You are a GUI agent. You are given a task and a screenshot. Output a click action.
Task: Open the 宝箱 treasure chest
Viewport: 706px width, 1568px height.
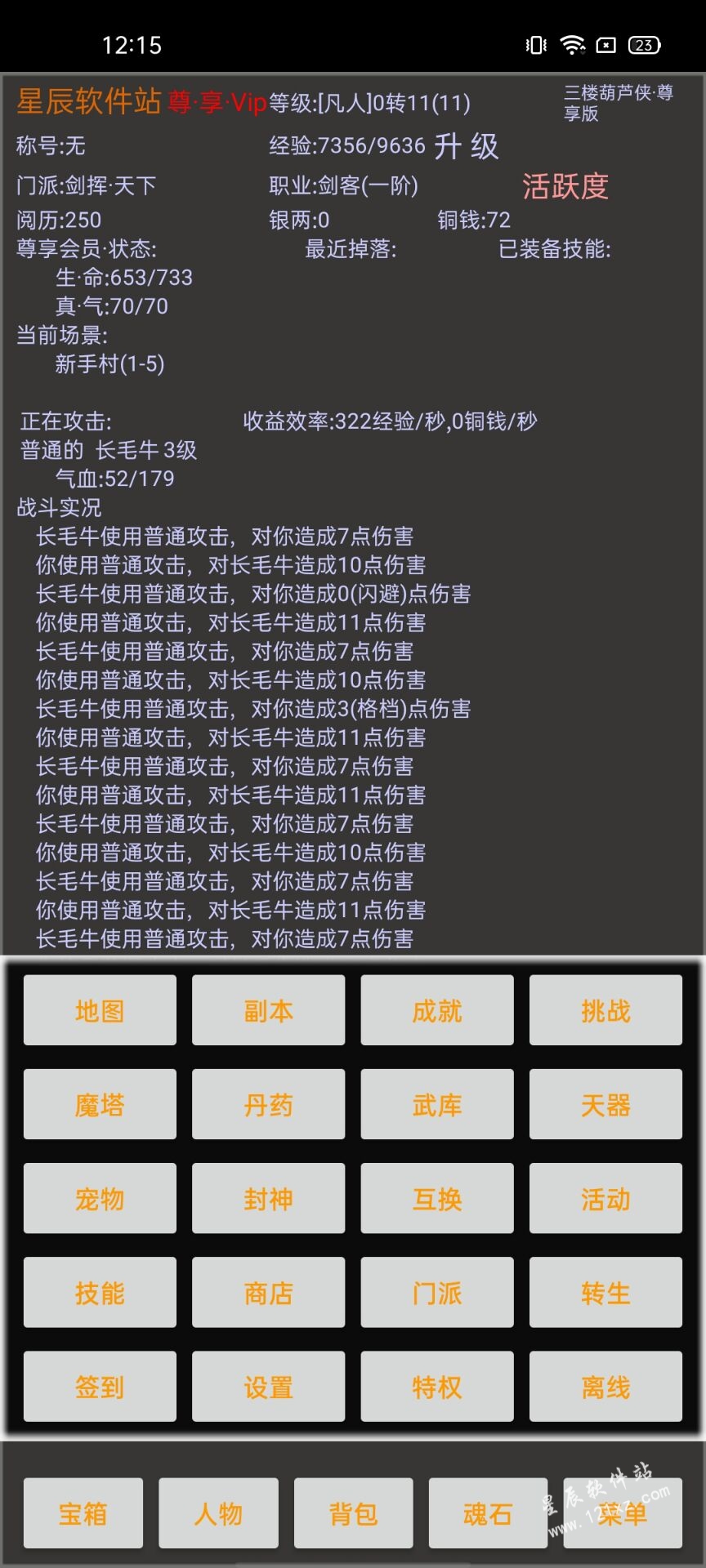83,1513
